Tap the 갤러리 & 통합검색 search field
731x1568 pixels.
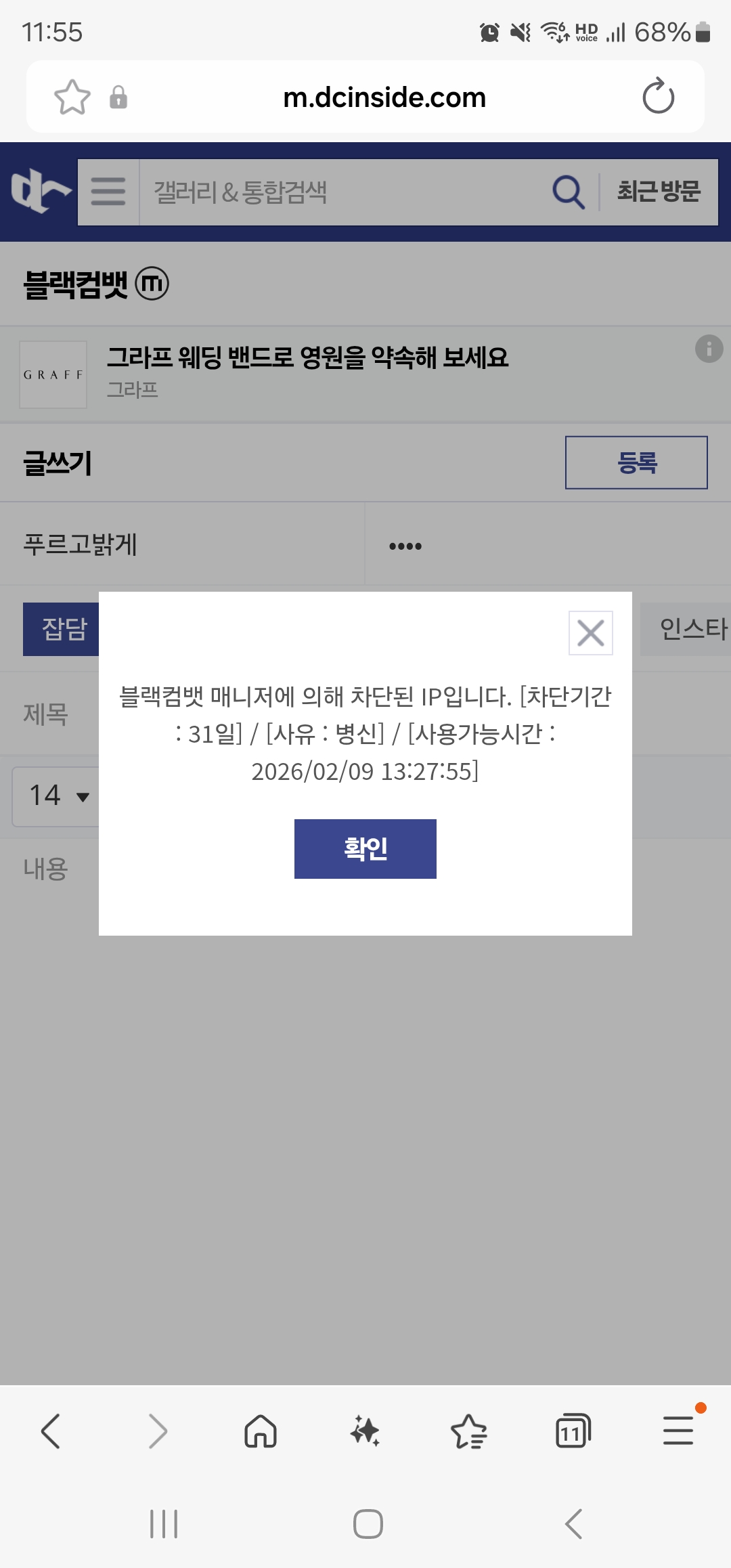pyautogui.click(x=338, y=192)
